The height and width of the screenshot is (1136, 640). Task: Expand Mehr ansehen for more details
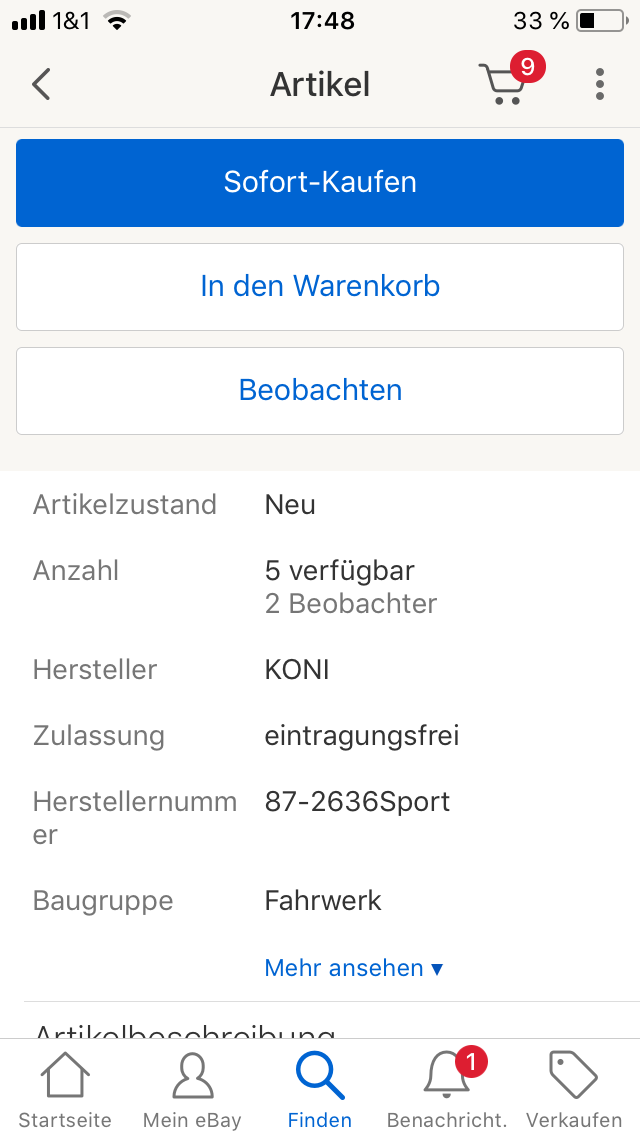354,968
